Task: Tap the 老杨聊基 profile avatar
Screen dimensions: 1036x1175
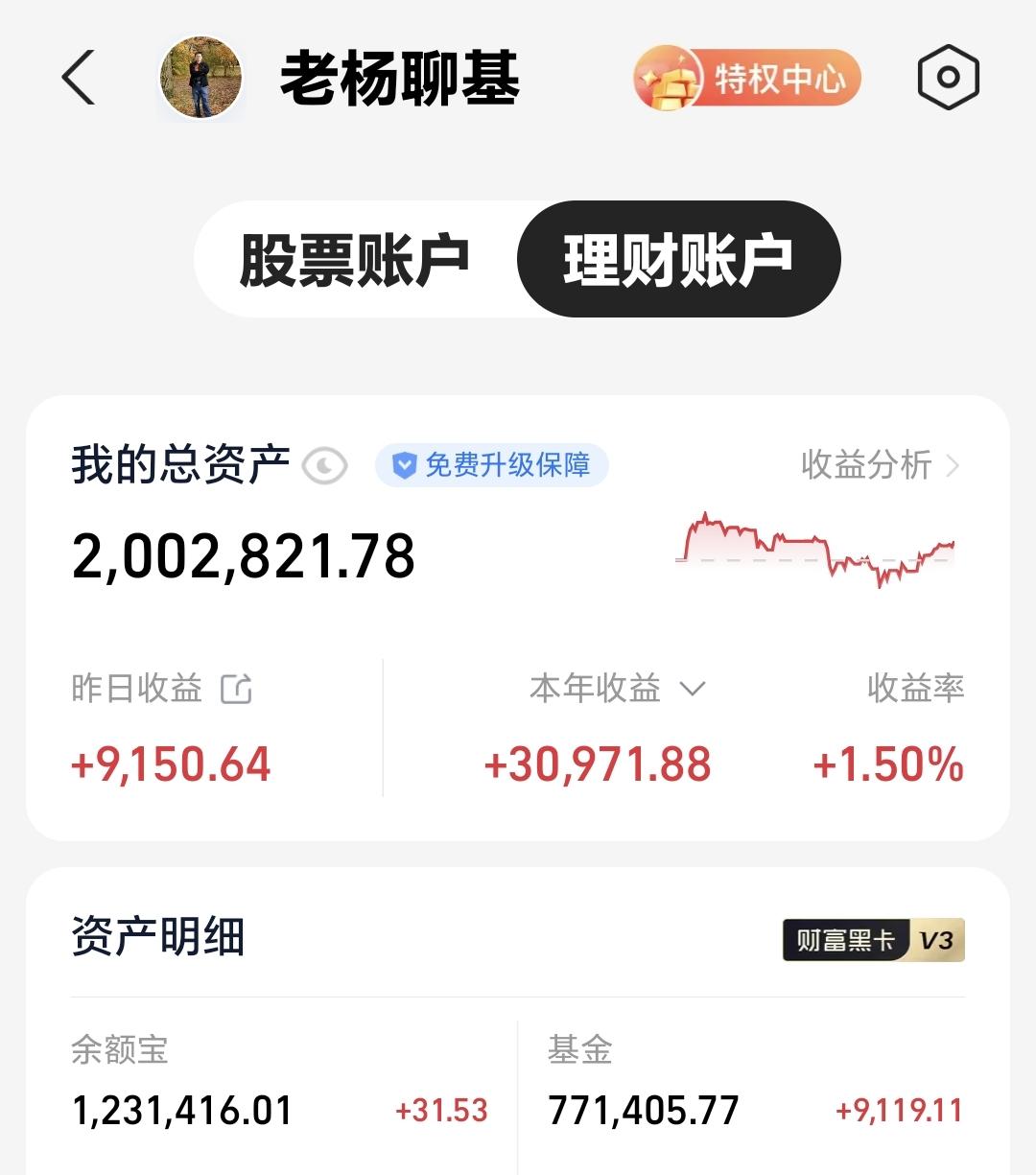Action: 200,79
